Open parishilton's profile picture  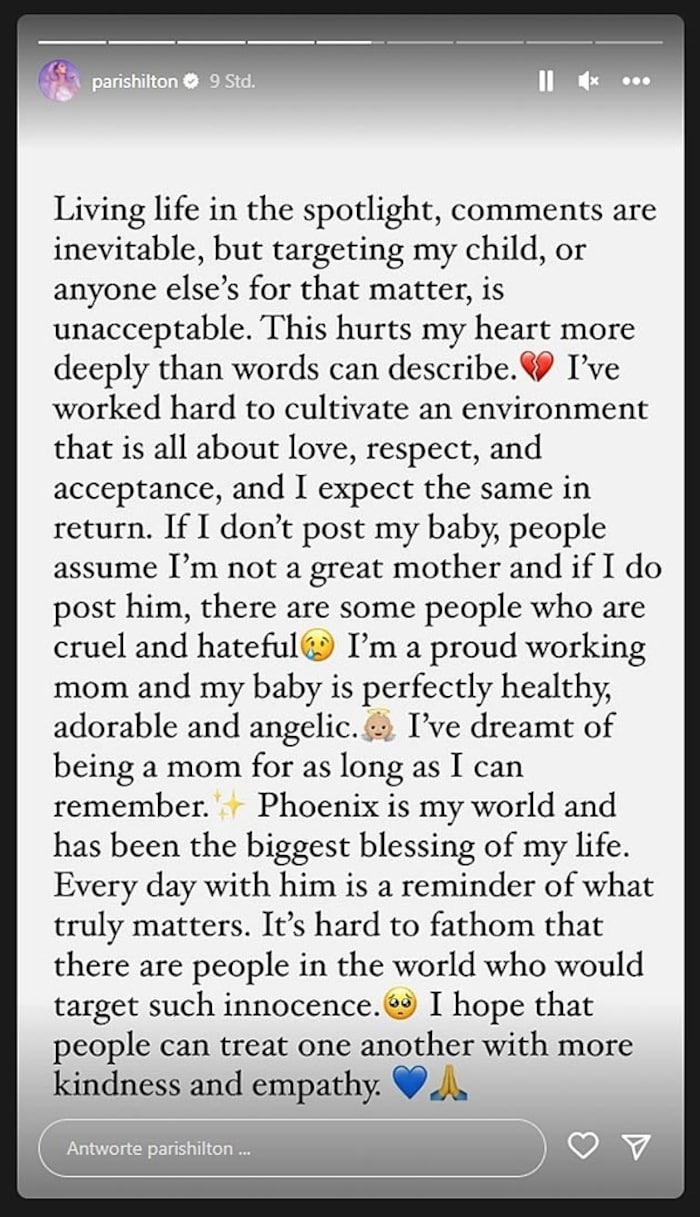tap(59, 81)
